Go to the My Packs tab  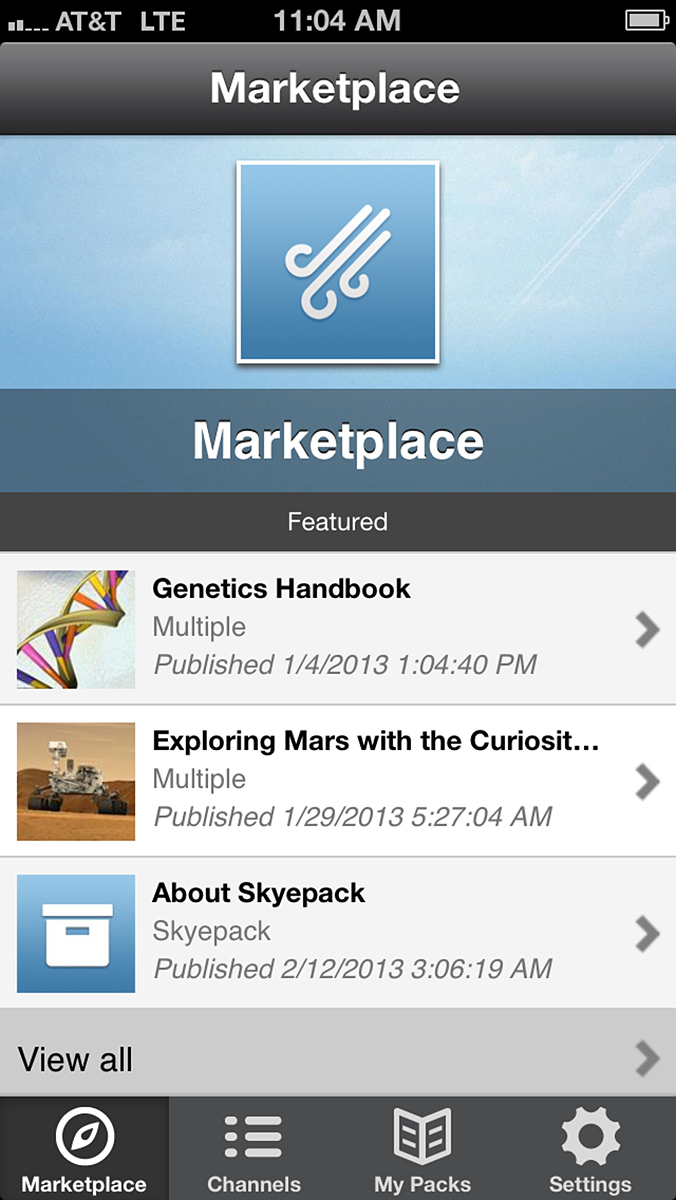point(422,1150)
